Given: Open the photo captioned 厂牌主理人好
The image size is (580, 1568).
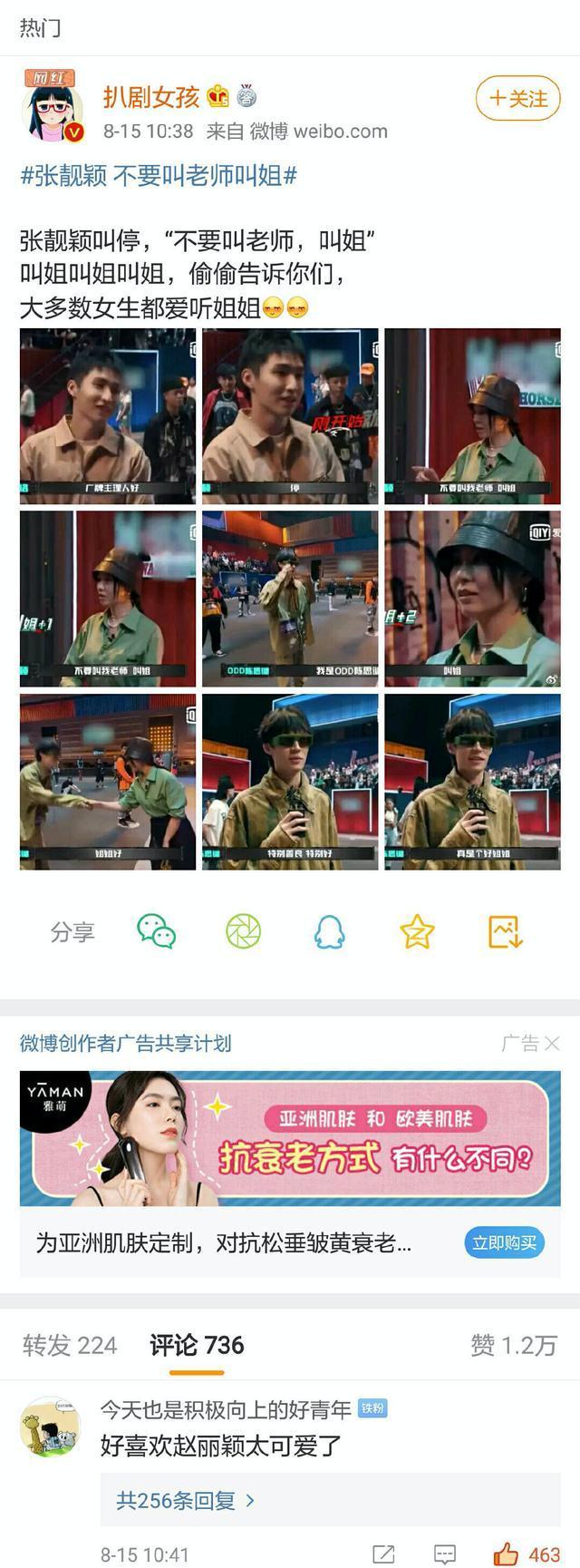Looking at the screenshot, I should click(x=108, y=416).
